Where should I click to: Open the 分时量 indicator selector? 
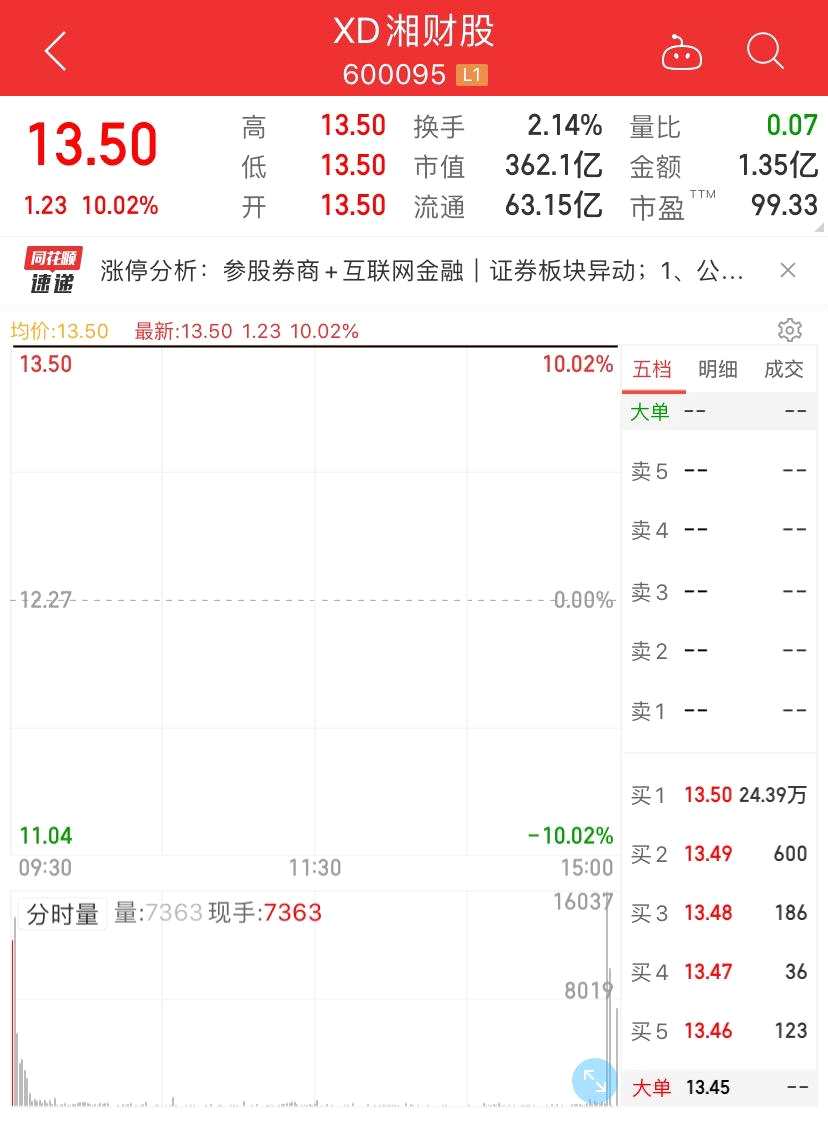[62, 914]
